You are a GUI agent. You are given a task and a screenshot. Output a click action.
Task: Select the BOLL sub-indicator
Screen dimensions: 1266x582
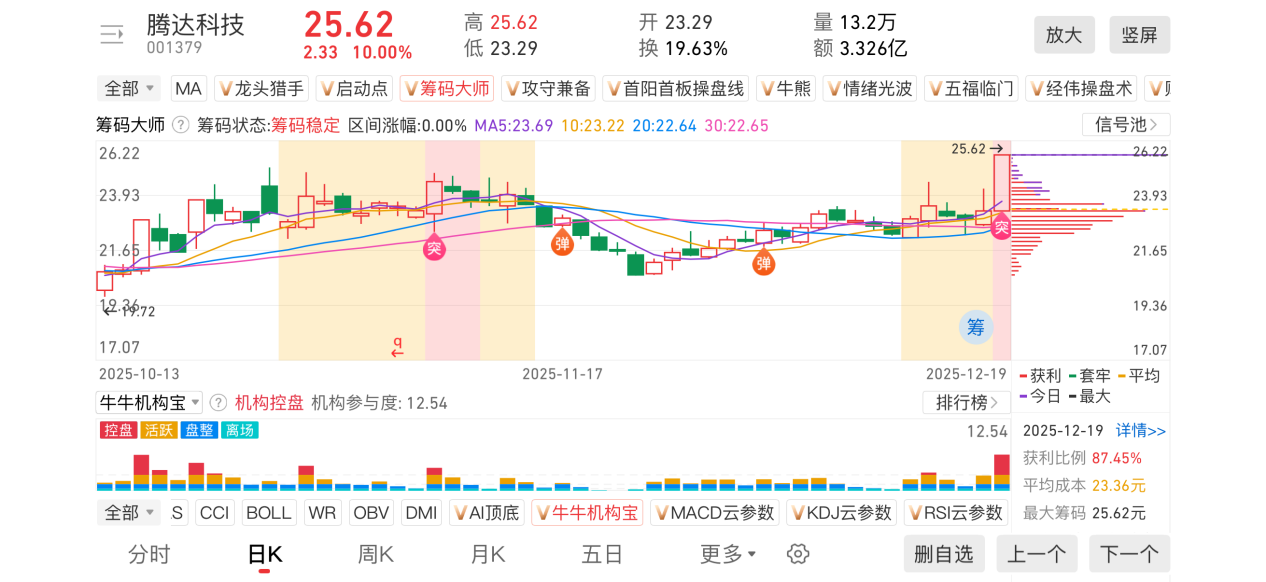pyautogui.click(x=268, y=513)
